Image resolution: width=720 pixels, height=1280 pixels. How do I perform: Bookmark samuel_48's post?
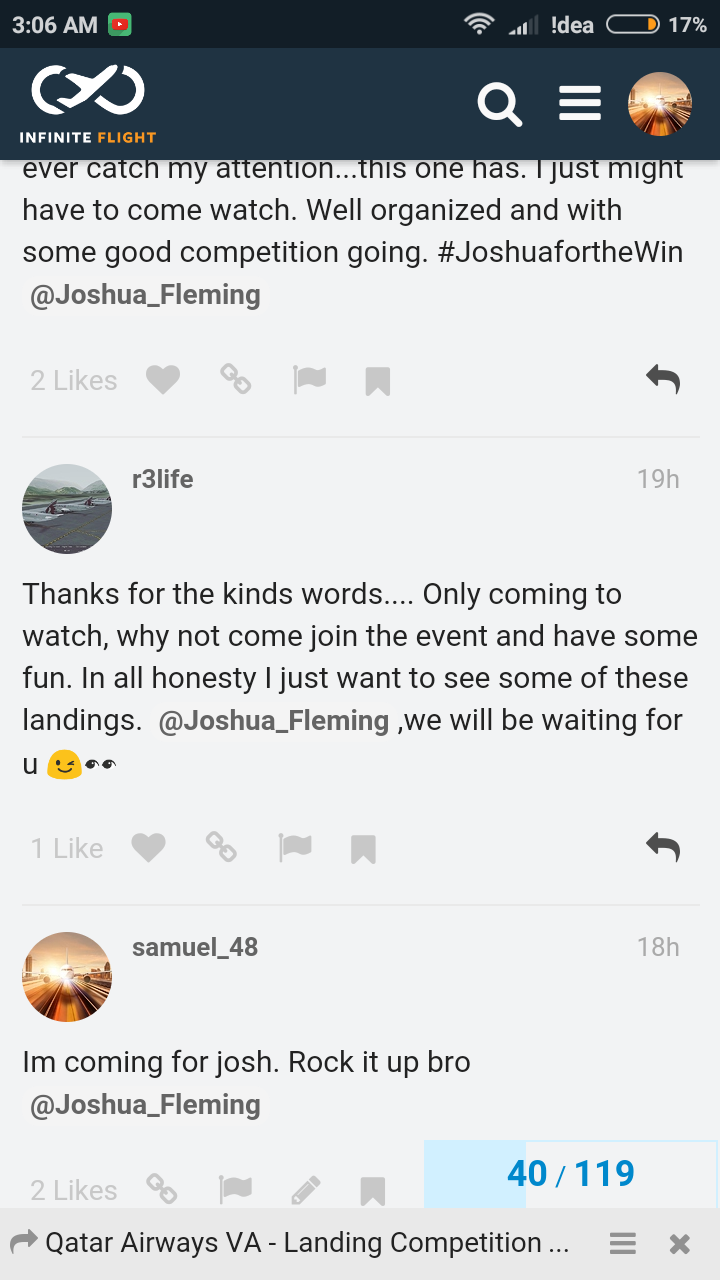click(x=373, y=1190)
